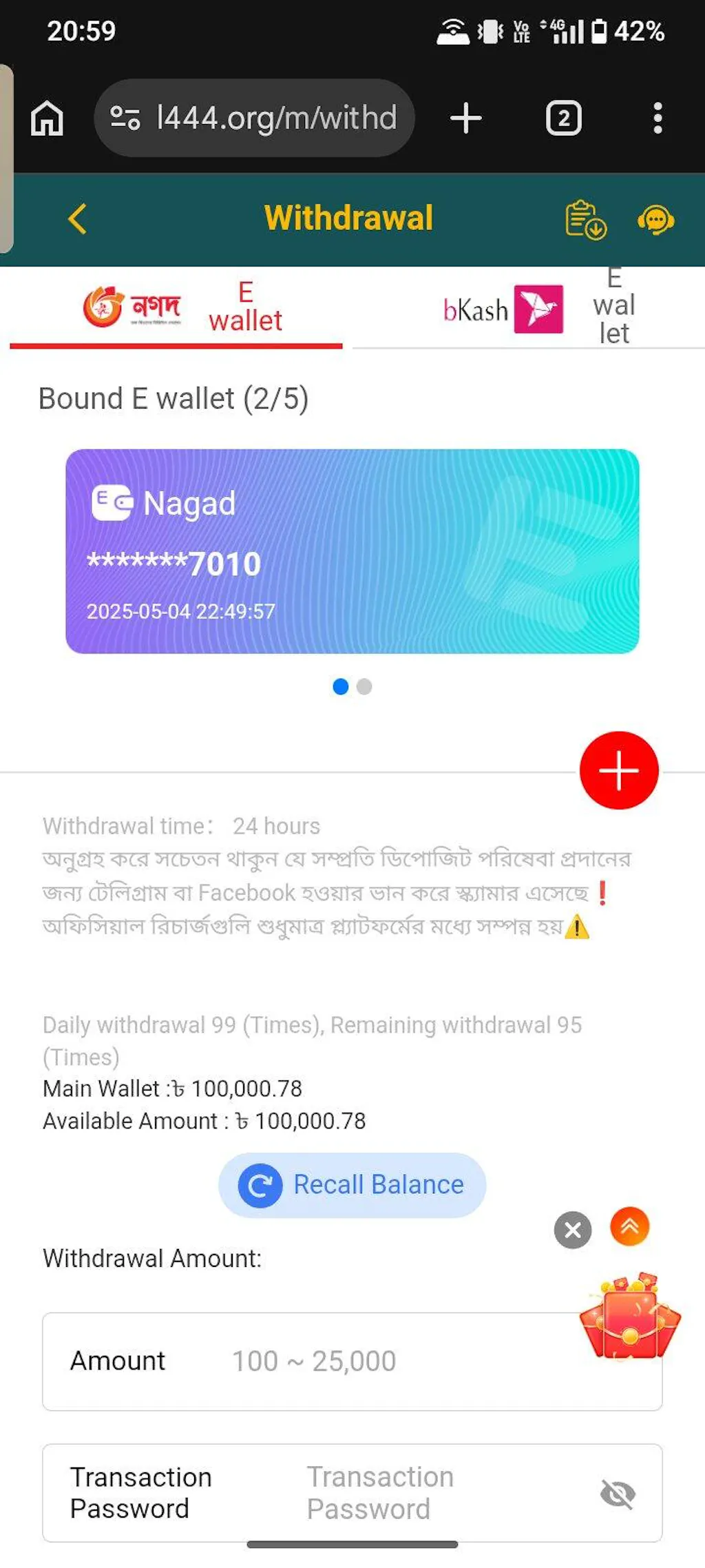
Task: Open the browser home page
Action: pos(47,118)
